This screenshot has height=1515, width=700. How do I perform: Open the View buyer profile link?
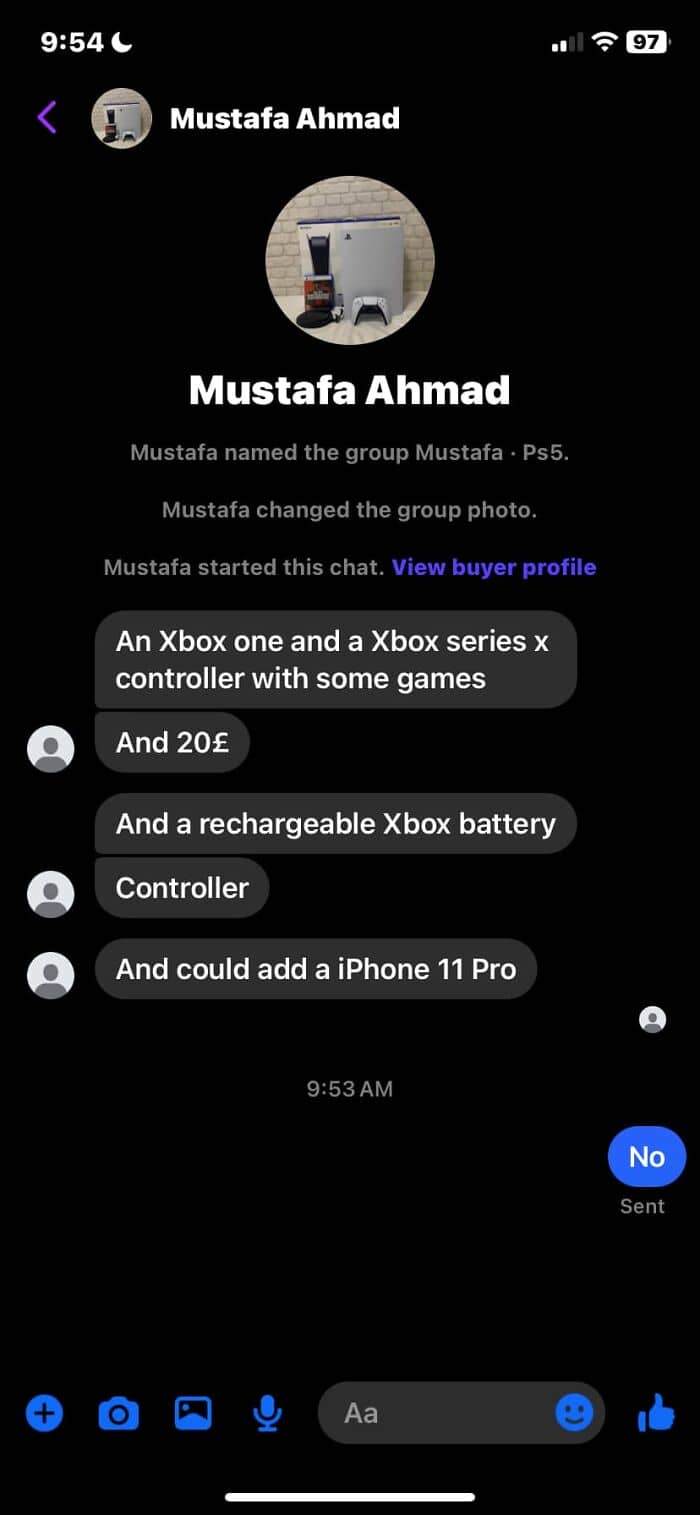[x=494, y=567]
